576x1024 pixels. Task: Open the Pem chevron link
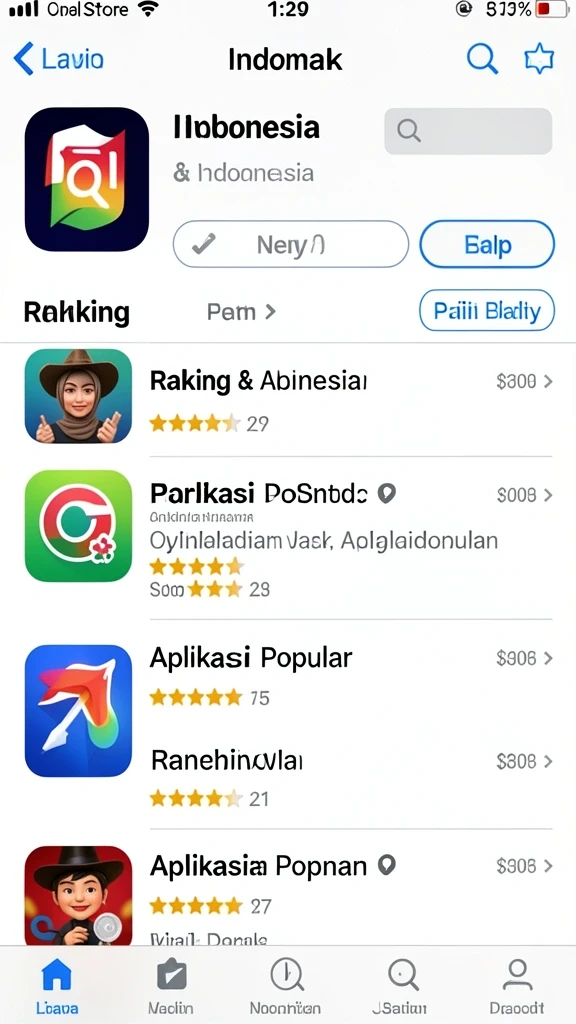(x=241, y=312)
